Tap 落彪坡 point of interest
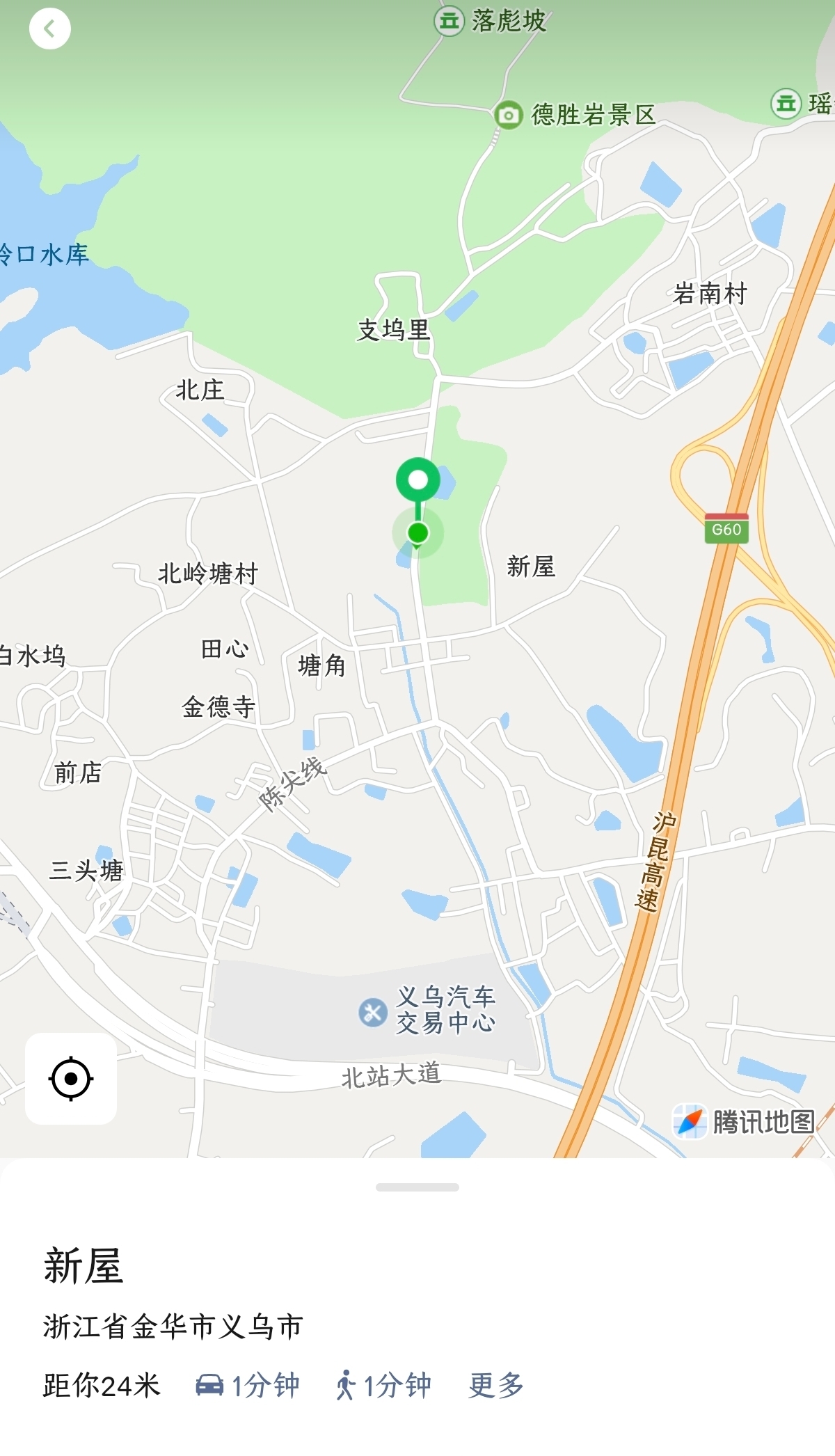This screenshot has width=835, height=1456. (x=491, y=21)
